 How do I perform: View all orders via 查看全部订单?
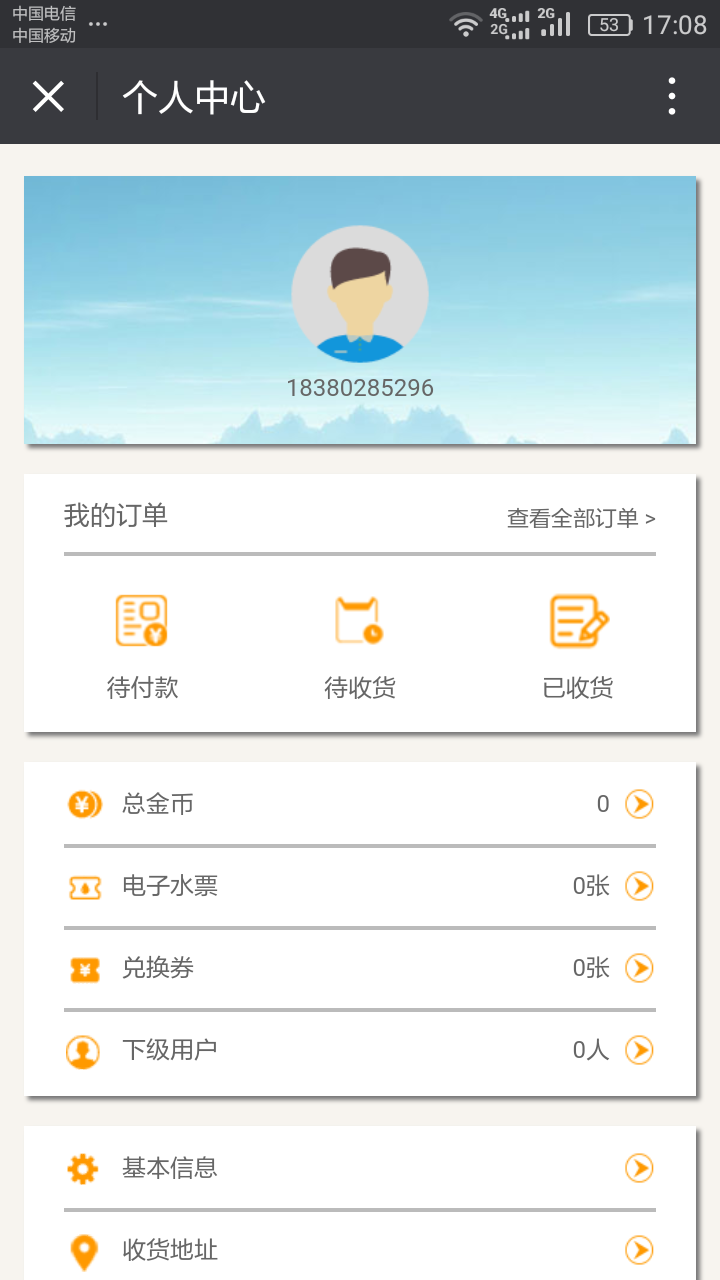coord(581,518)
